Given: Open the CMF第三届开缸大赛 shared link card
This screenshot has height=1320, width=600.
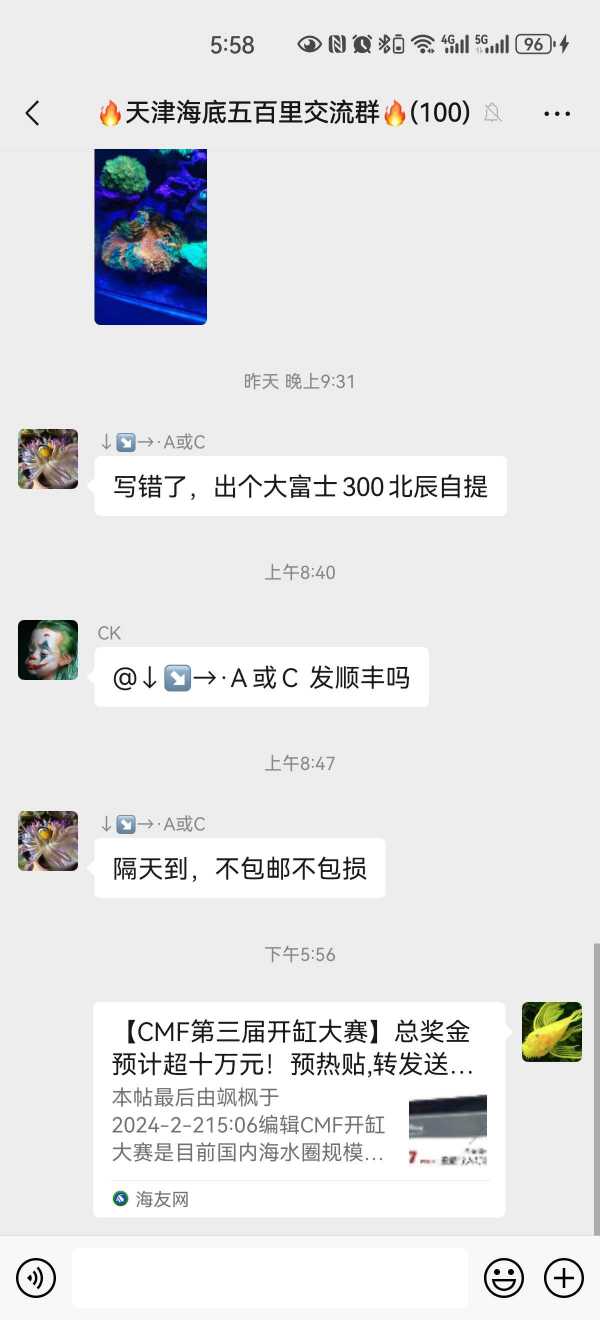Looking at the screenshot, I should pos(299,1108).
